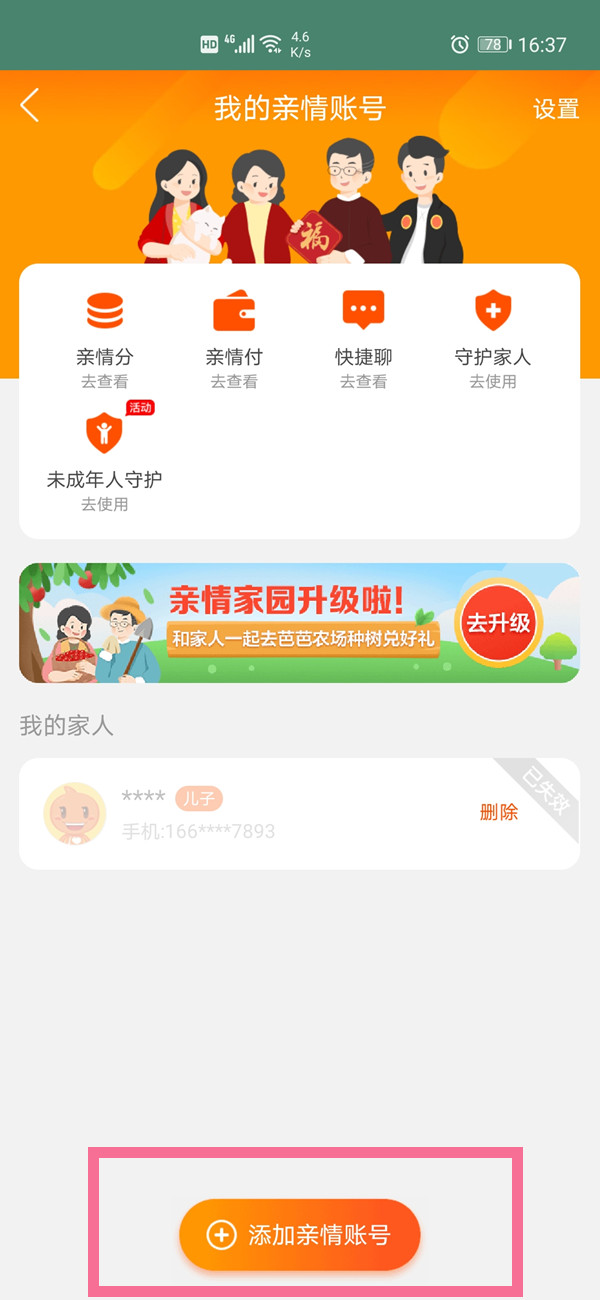
Task: Go back using the top-left arrow
Action: (x=30, y=106)
